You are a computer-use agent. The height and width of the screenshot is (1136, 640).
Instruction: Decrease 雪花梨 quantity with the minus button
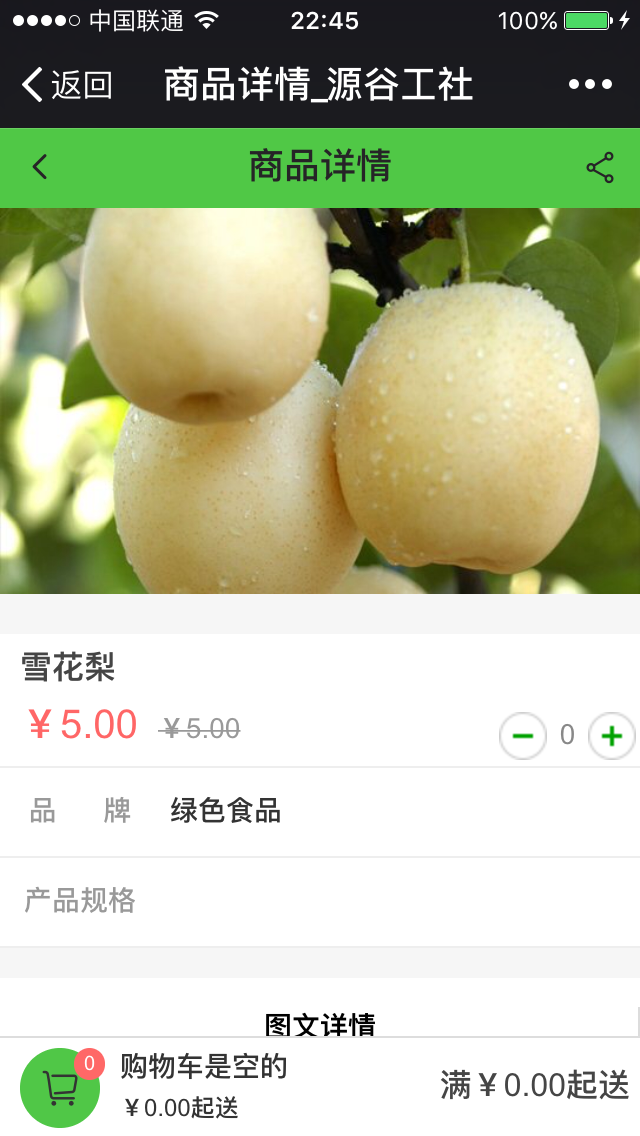pos(523,737)
